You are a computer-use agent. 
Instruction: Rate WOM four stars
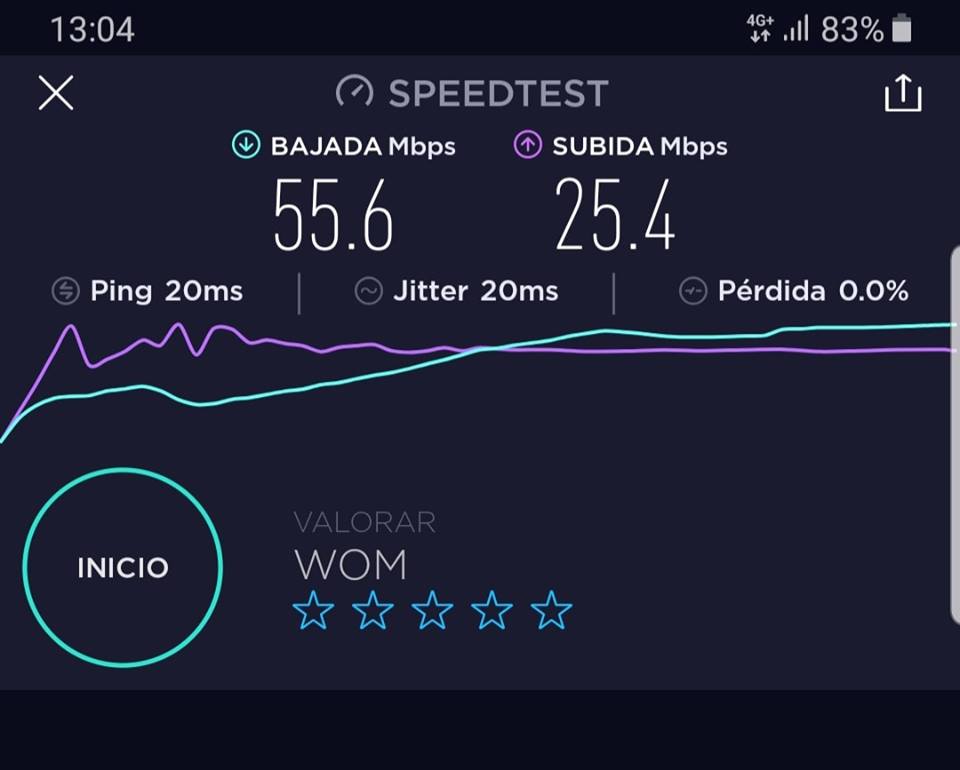(492, 610)
